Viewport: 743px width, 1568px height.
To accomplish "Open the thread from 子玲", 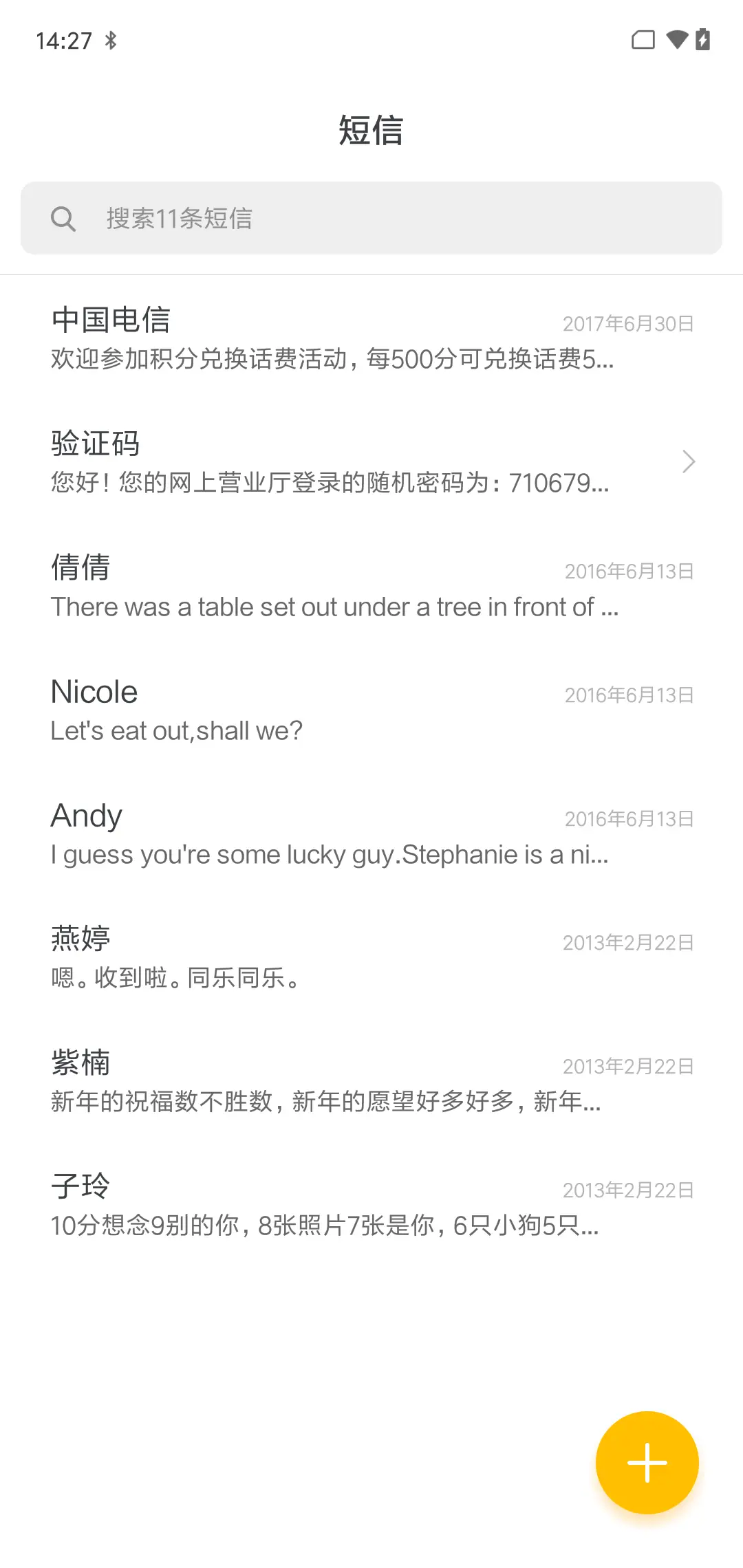I will tap(371, 1205).
